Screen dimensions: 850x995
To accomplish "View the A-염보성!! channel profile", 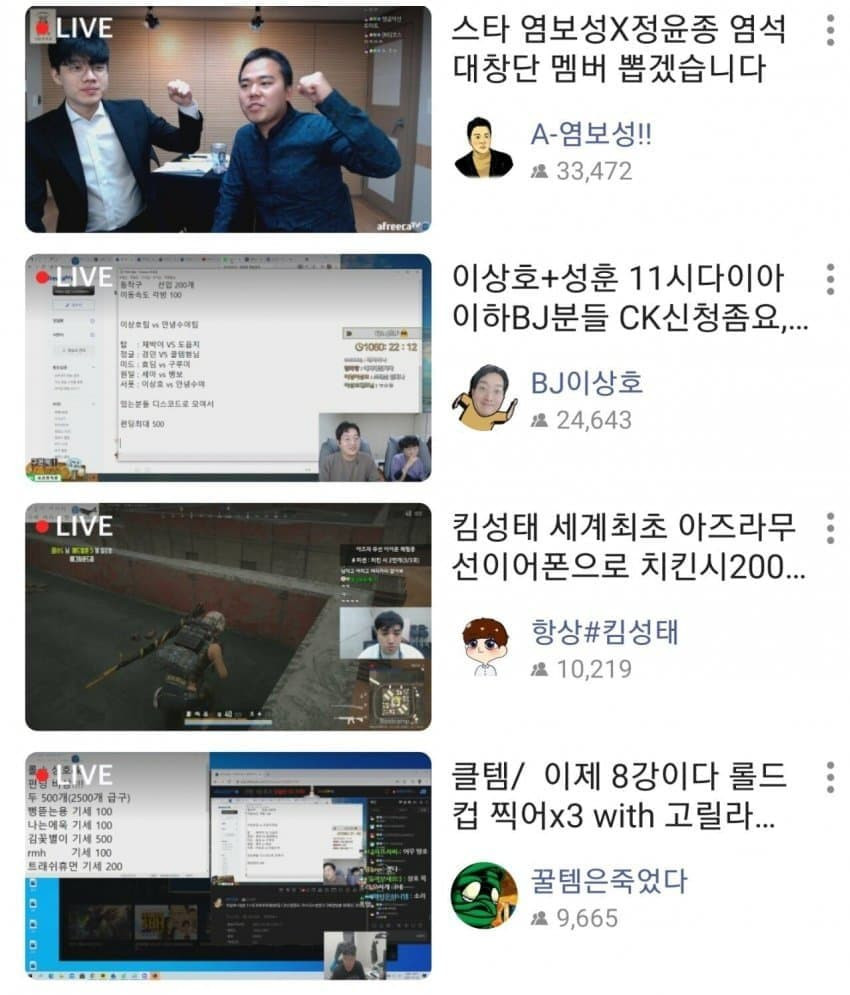I will (x=483, y=148).
